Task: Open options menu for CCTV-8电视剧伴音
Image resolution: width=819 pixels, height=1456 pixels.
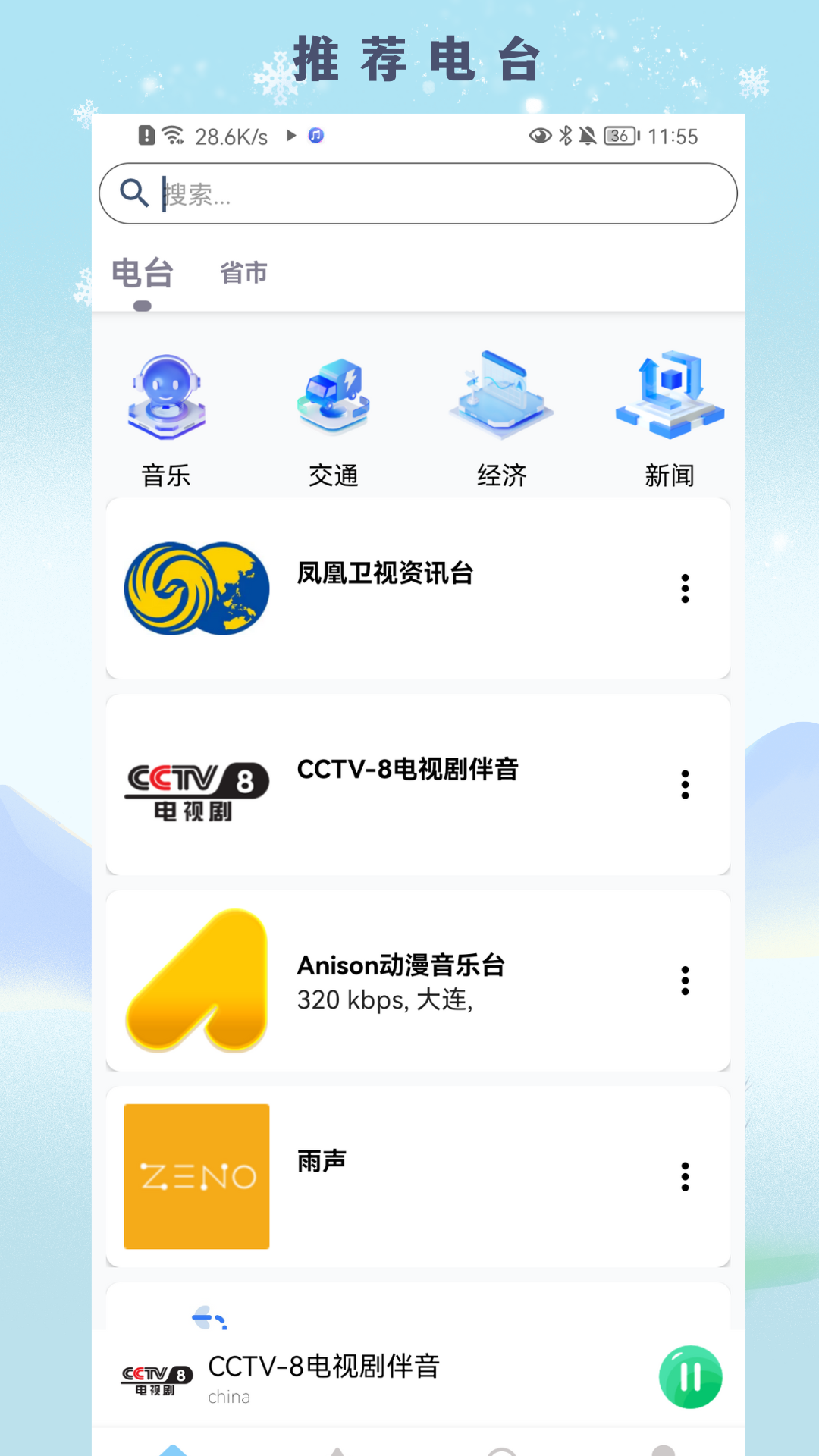Action: pos(685,784)
